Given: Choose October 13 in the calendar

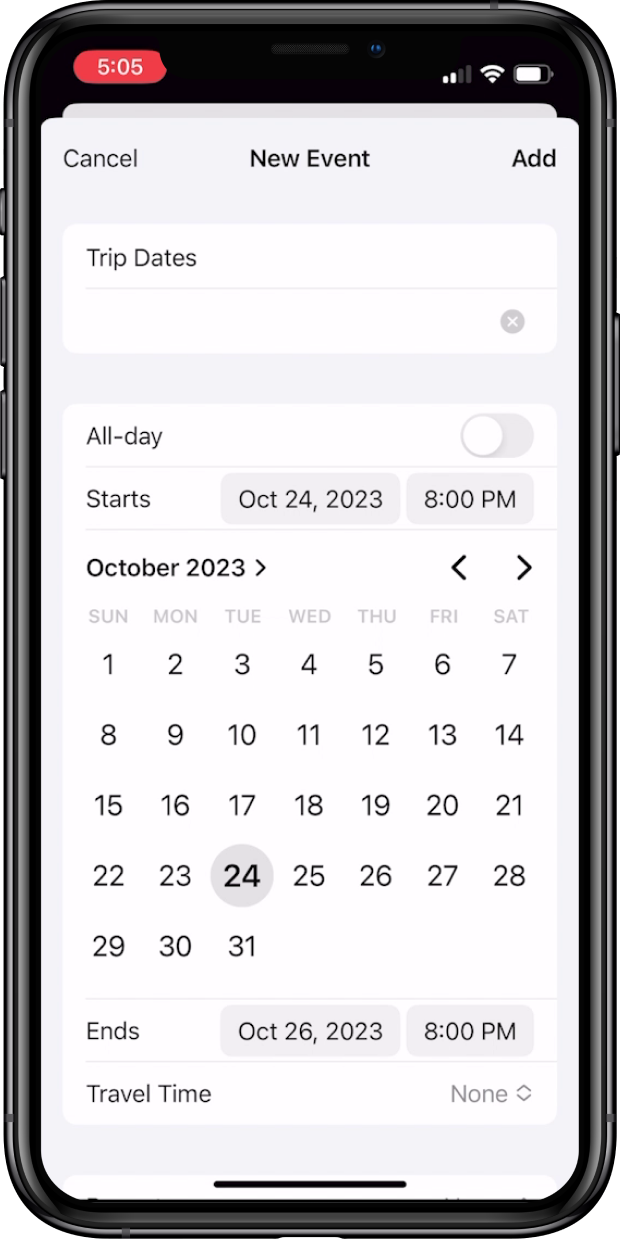Looking at the screenshot, I should [x=442, y=736].
